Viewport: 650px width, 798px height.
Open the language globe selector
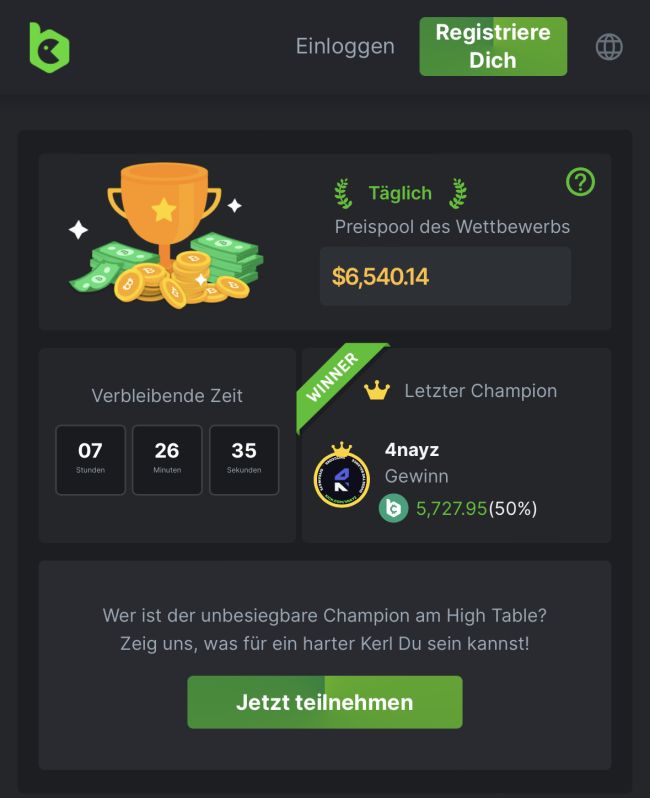(x=609, y=47)
